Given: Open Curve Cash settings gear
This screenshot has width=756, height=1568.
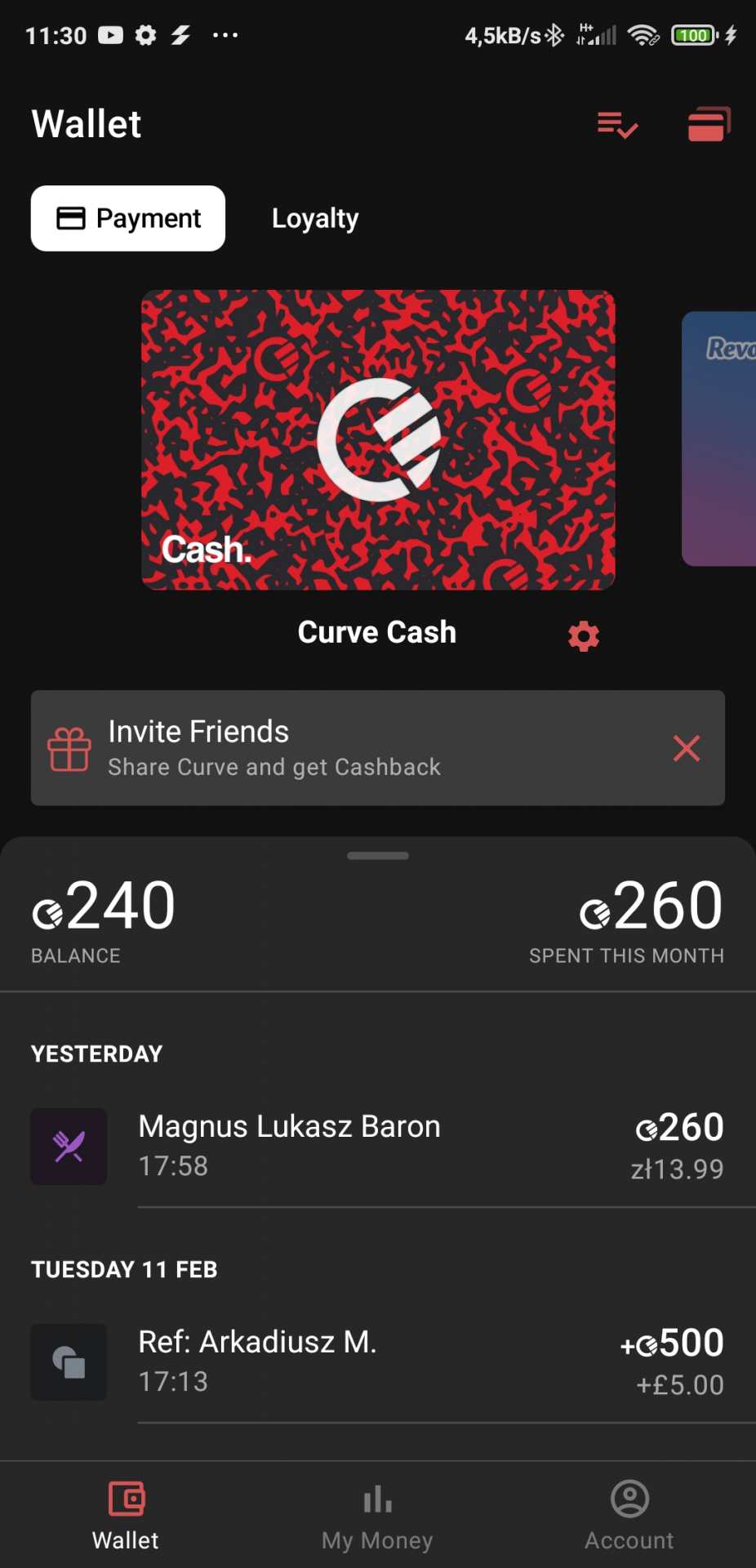Looking at the screenshot, I should tap(584, 635).
